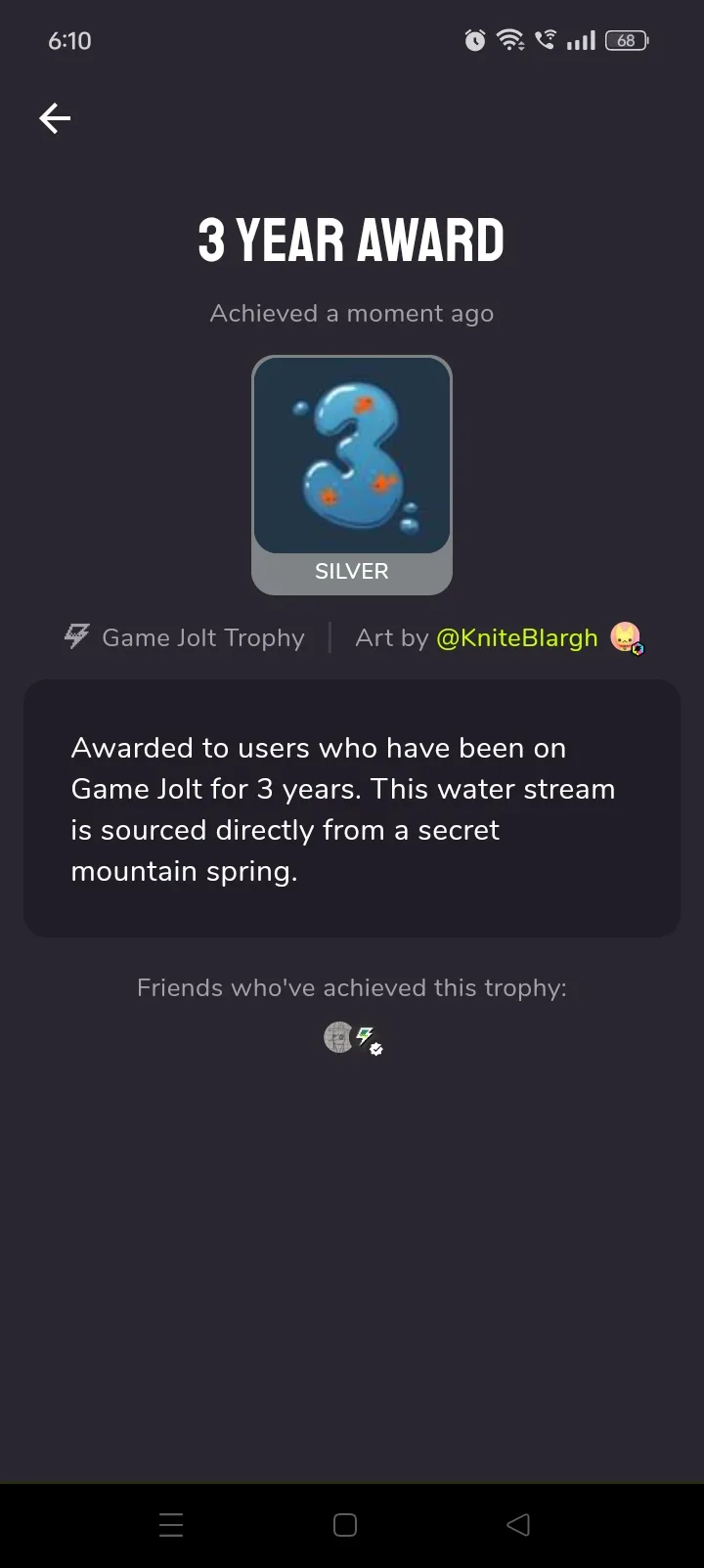Open the @KniteBlargh artist profile link
Image resolution: width=704 pixels, height=1568 pixels.
(516, 638)
